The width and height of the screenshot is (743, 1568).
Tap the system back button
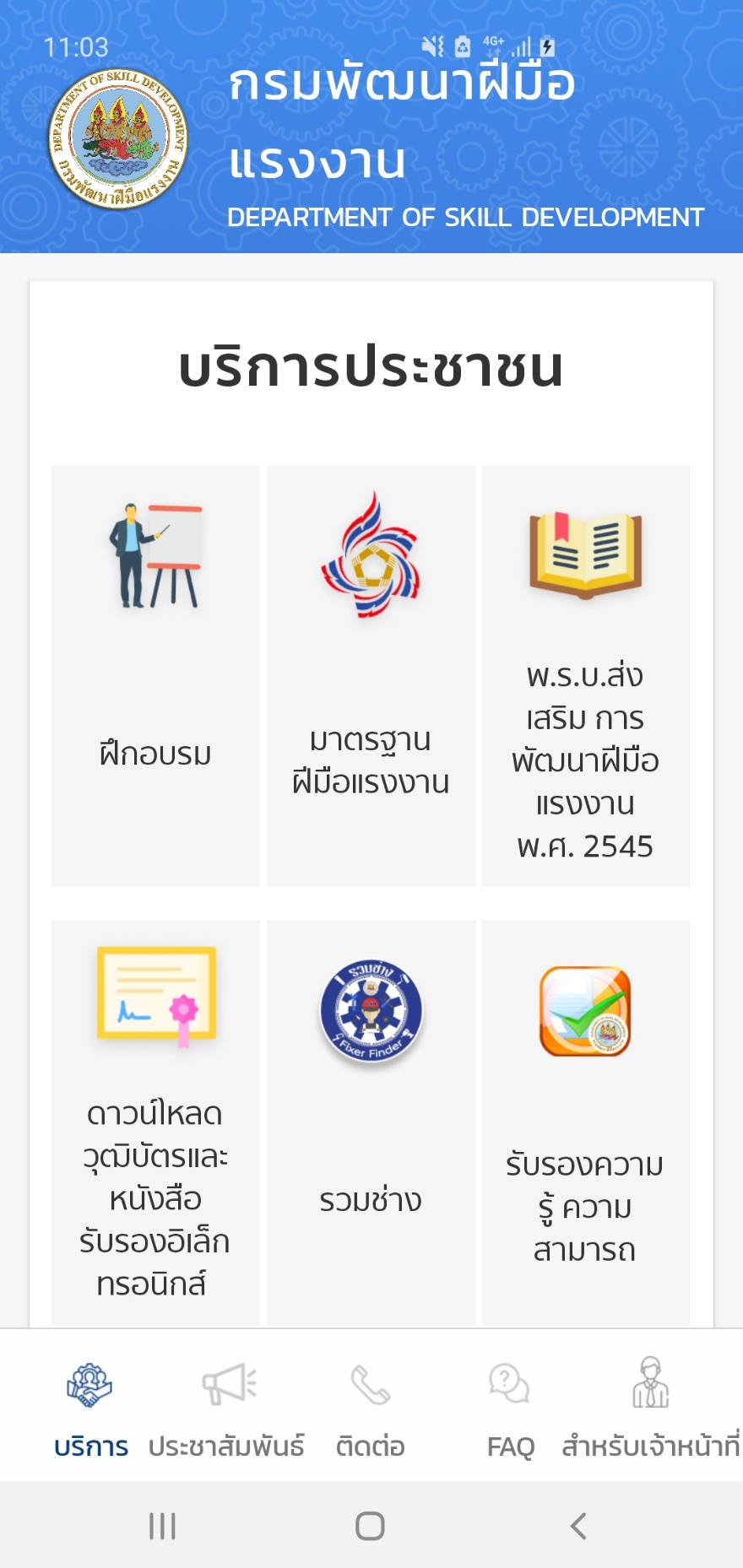coord(578,1526)
